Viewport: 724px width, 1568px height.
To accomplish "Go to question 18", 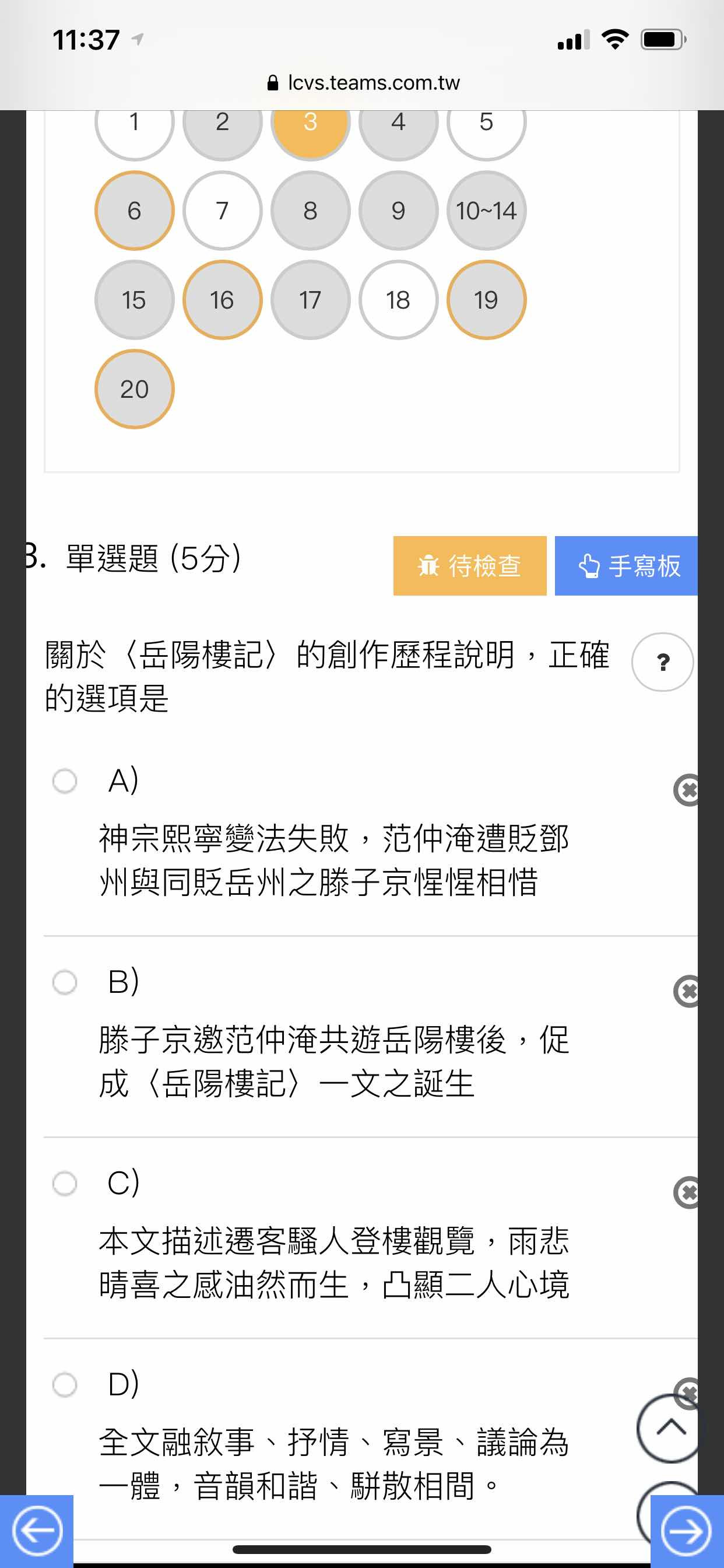I will click(399, 300).
